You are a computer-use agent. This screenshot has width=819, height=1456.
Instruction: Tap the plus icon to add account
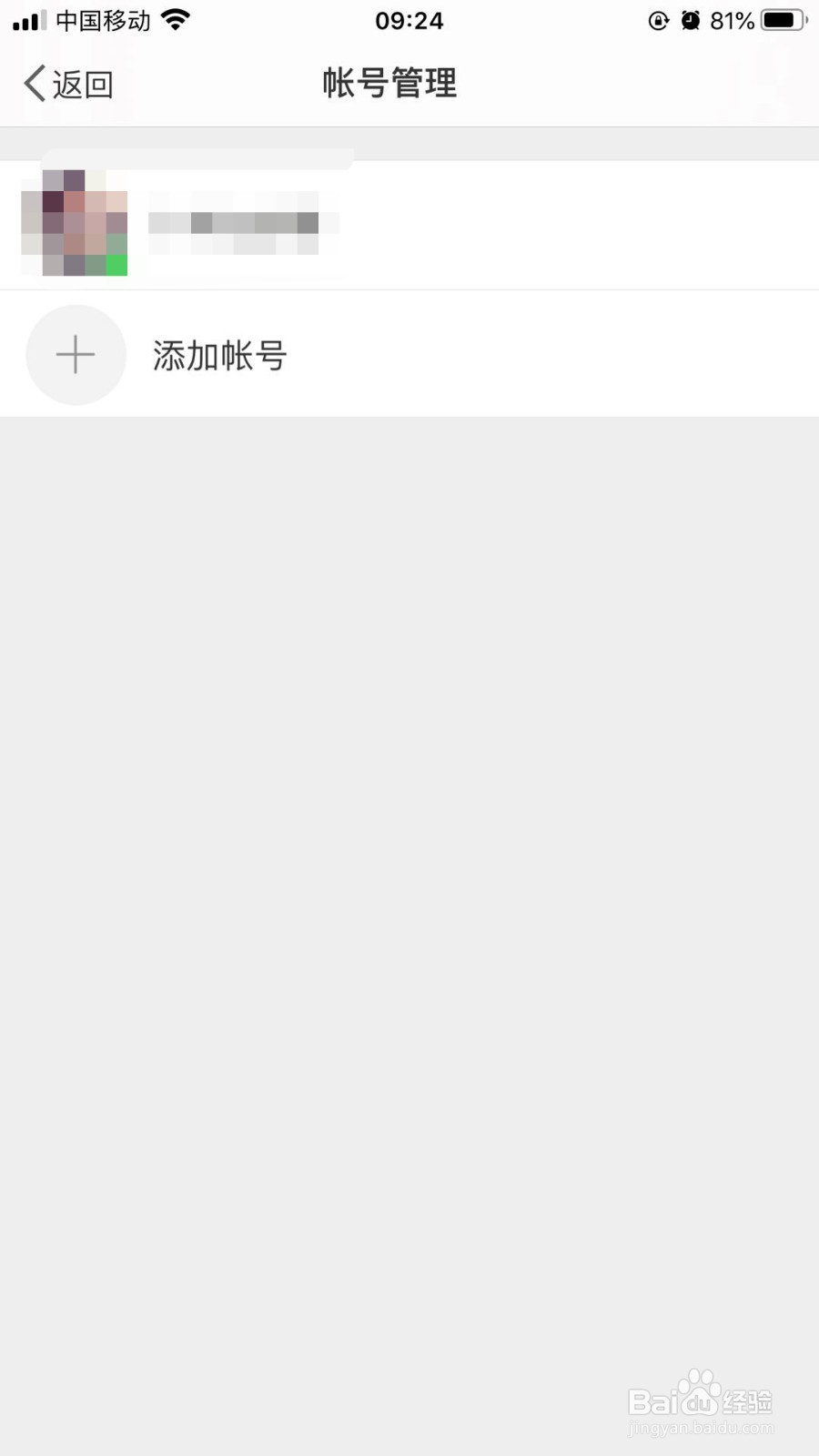click(76, 355)
